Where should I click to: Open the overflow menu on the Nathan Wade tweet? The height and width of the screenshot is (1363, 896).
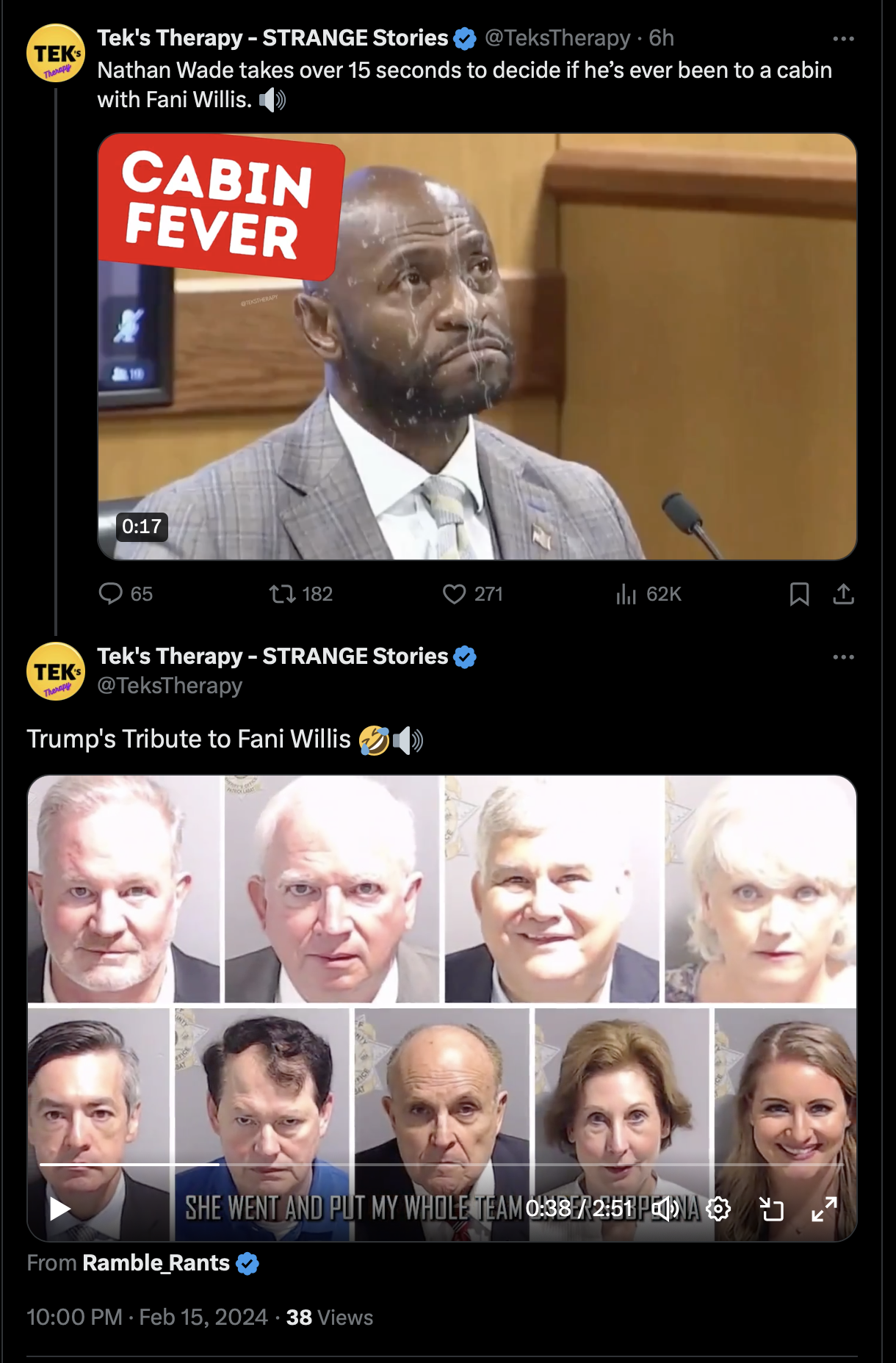(x=843, y=38)
